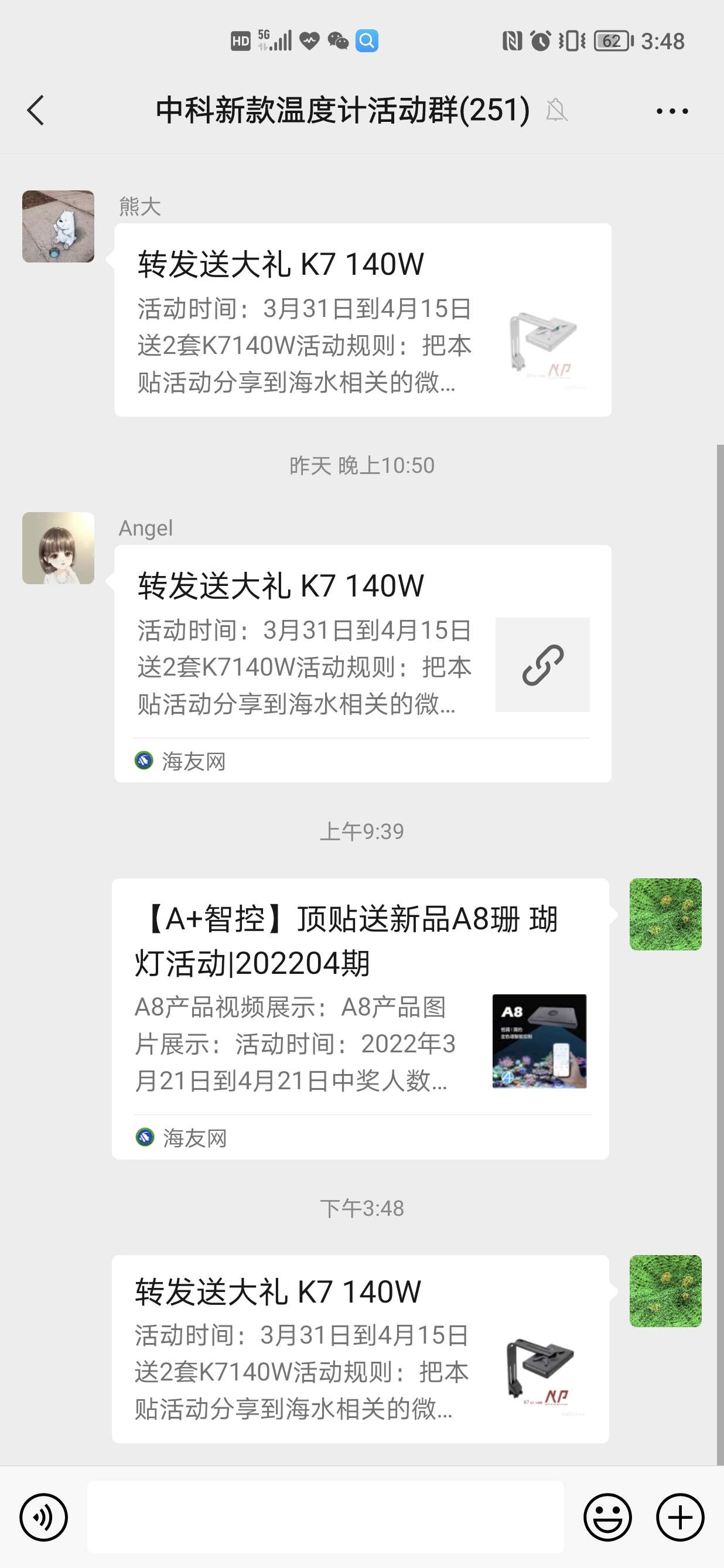This screenshot has height=1568, width=724.
Task: Open the K7 140W card sent at 下午3:48
Action: point(360,1349)
